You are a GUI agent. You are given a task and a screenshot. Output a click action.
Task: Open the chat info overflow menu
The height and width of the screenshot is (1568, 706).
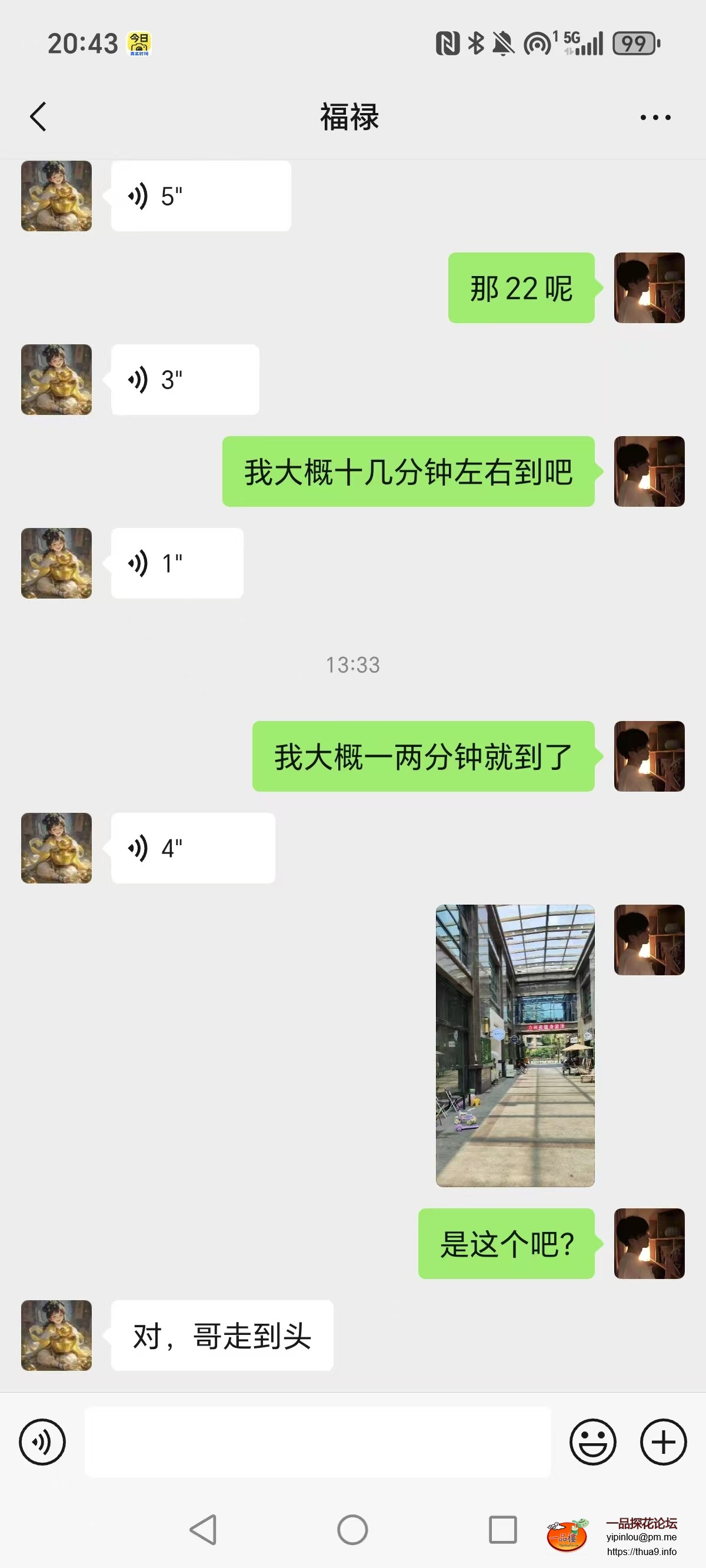[x=655, y=117]
